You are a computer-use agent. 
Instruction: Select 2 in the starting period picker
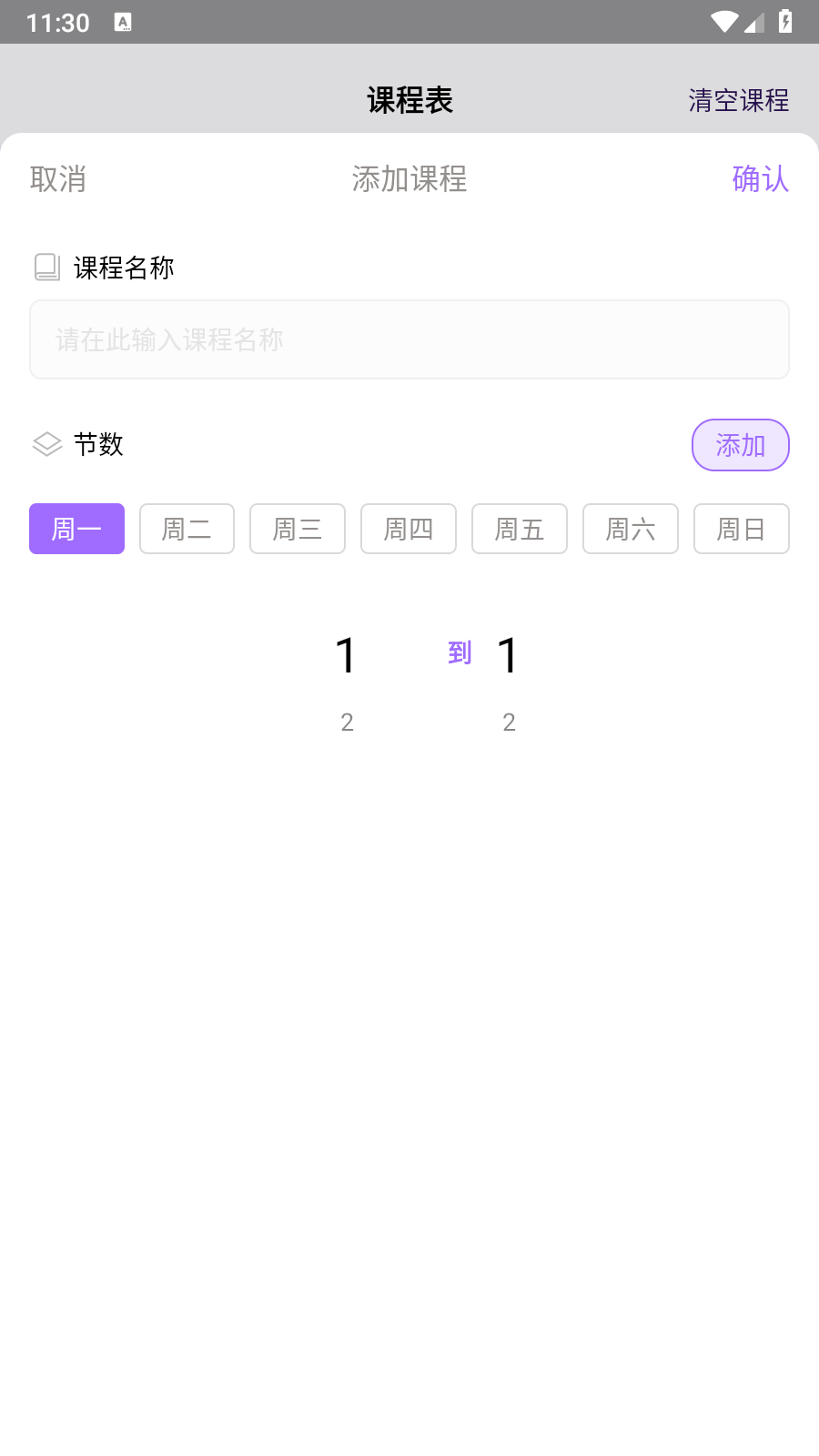pos(347,723)
